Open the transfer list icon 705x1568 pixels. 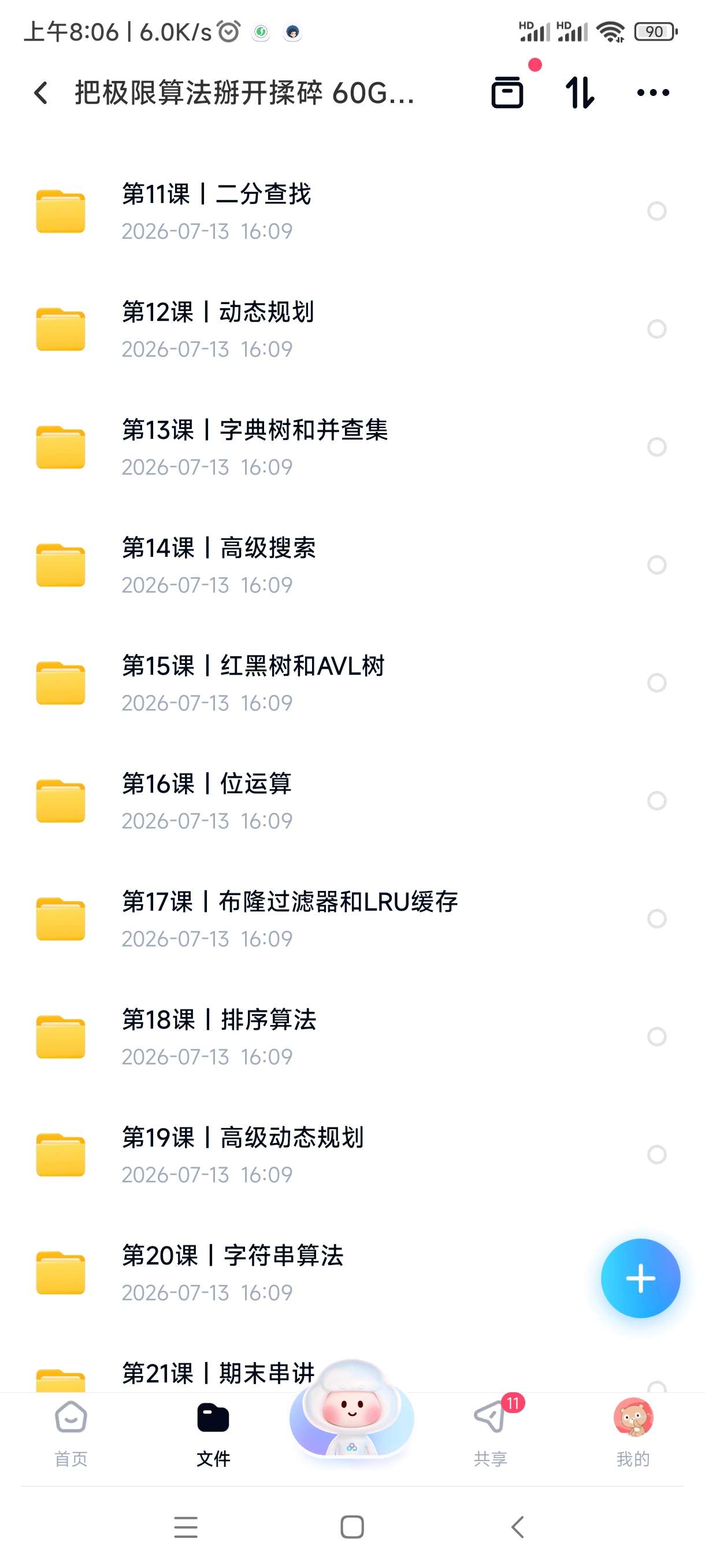tap(507, 93)
